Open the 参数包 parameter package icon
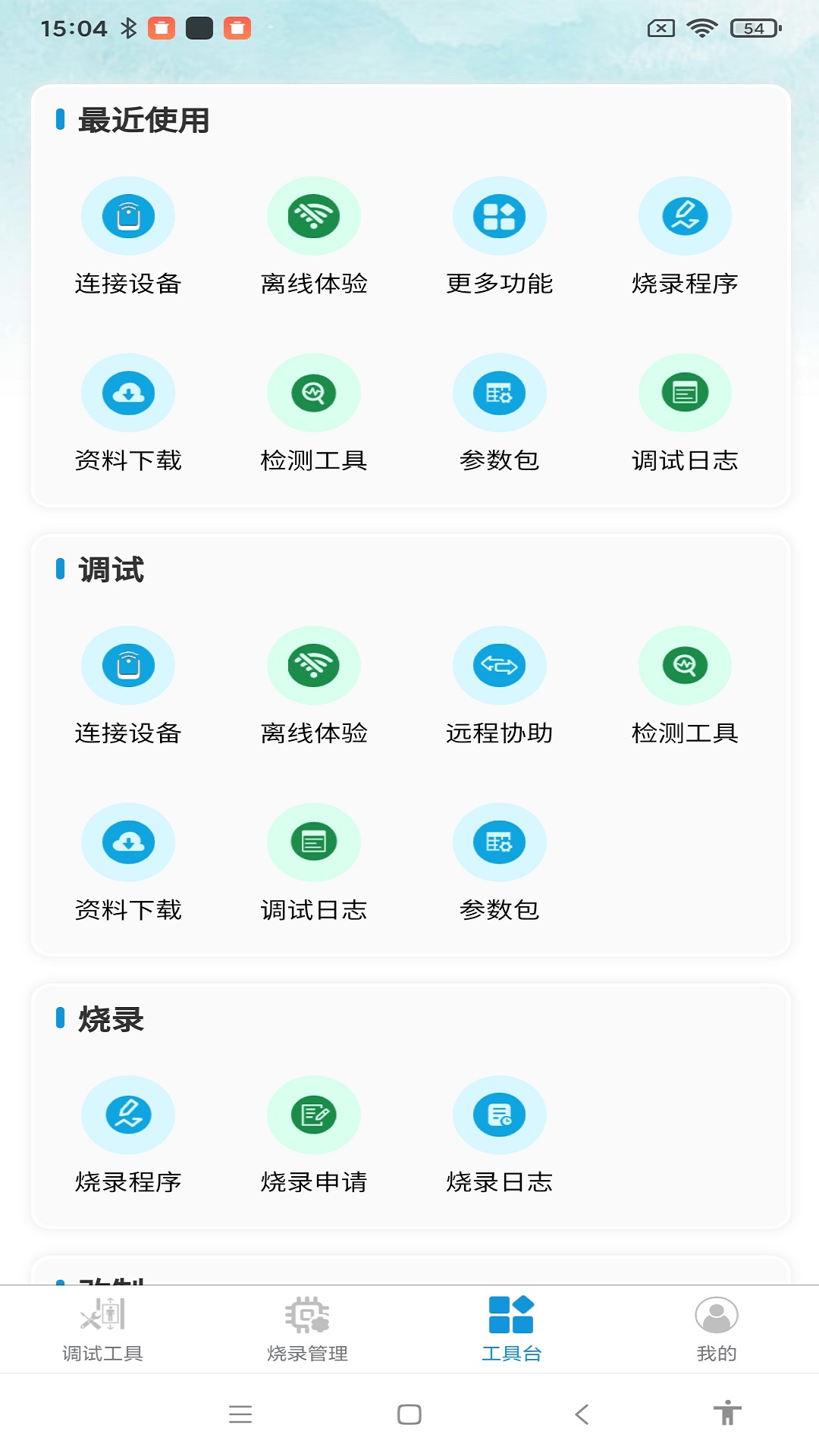The width and height of the screenshot is (819, 1456). click(x=499, y=393)
